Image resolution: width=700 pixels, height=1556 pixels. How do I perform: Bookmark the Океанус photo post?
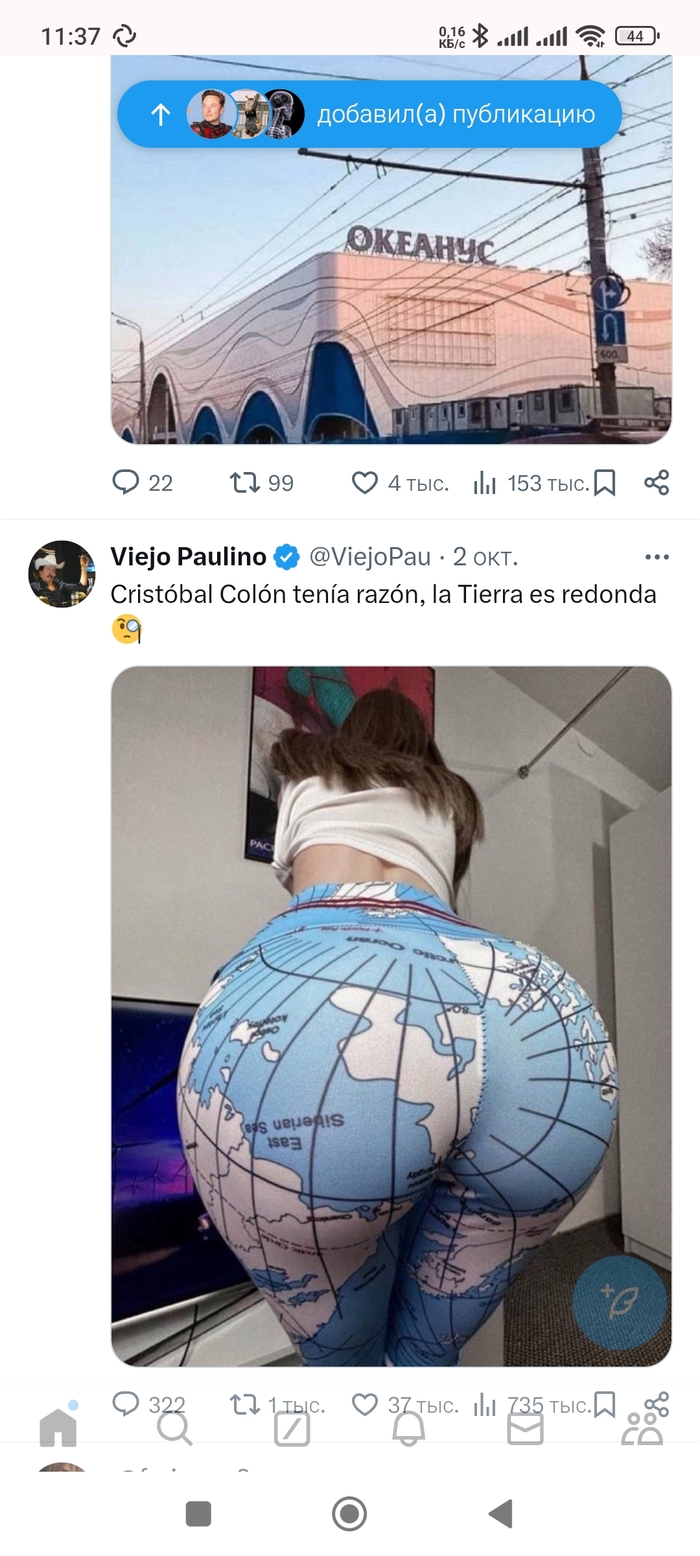(604, 483)
